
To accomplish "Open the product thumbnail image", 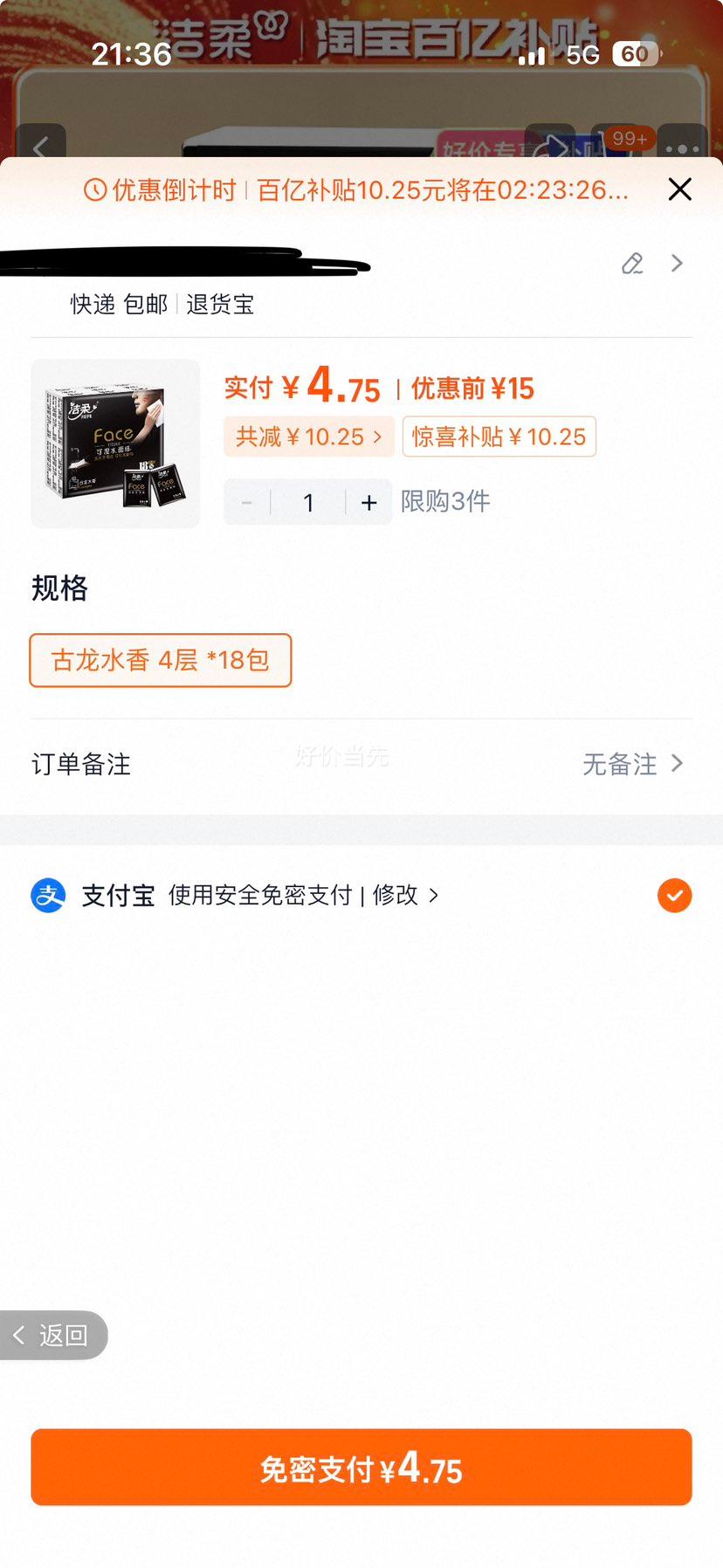I will tap(115, 444).
